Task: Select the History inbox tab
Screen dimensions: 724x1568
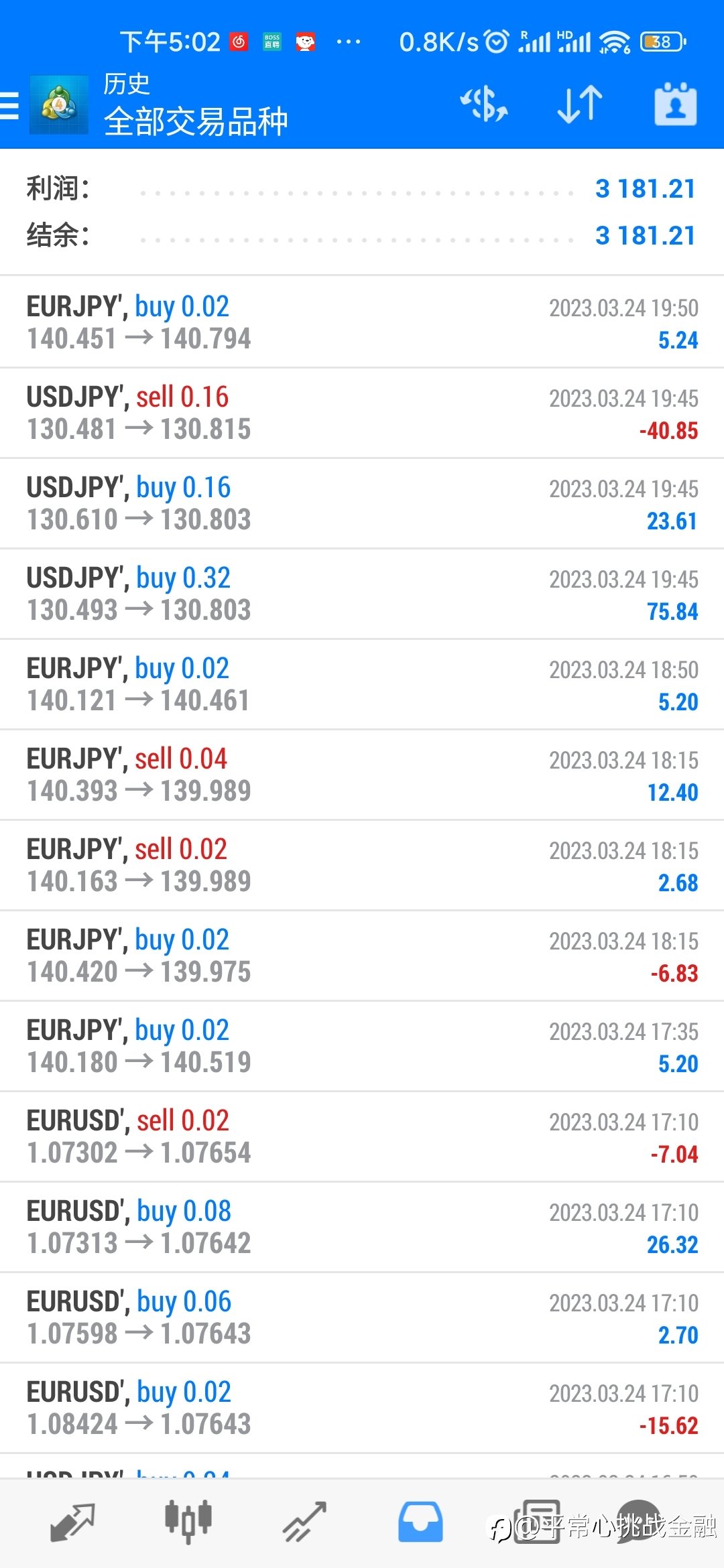Action: pyautogui.click(x=420, y=1522)
